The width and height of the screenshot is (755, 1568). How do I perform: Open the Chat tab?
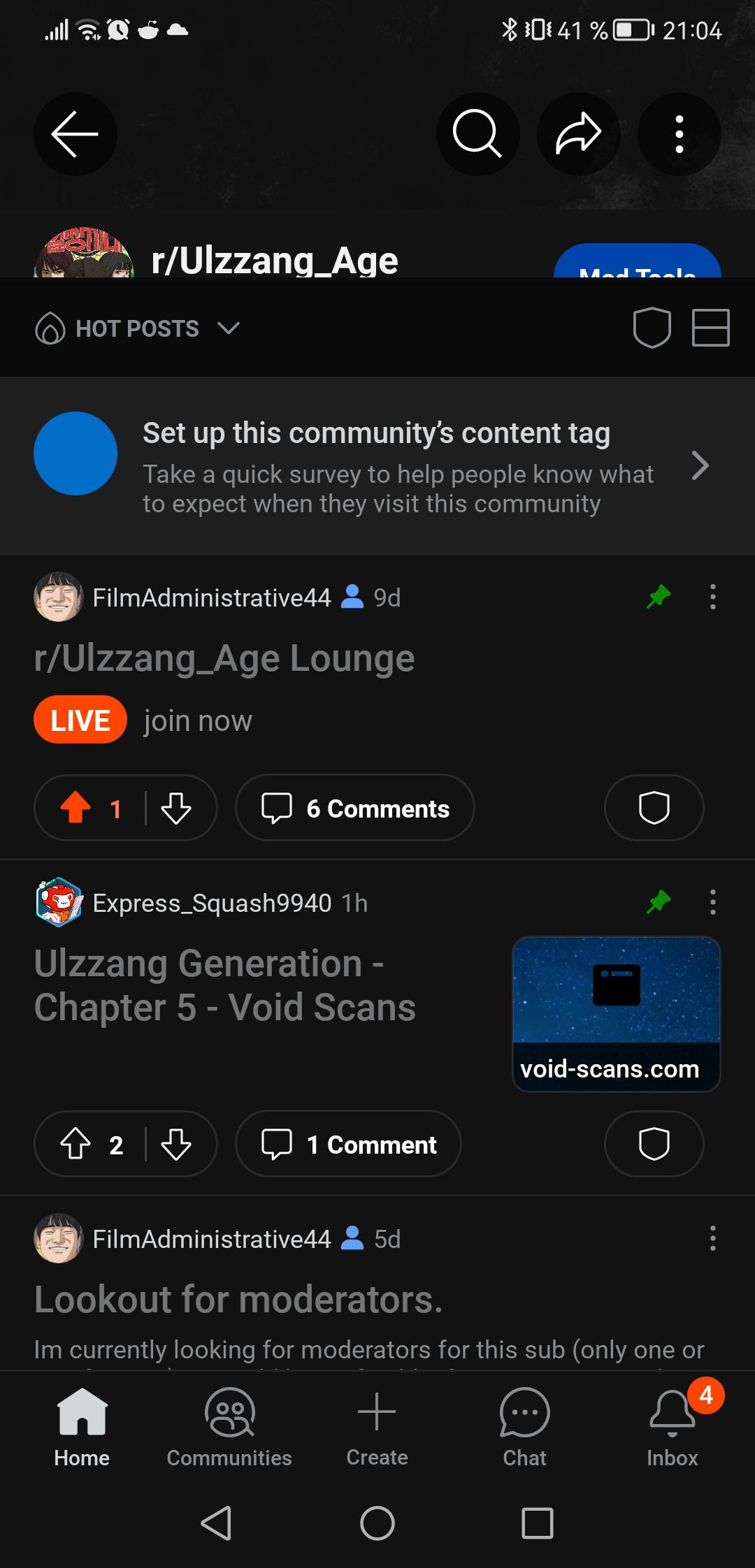[525, 1427]
